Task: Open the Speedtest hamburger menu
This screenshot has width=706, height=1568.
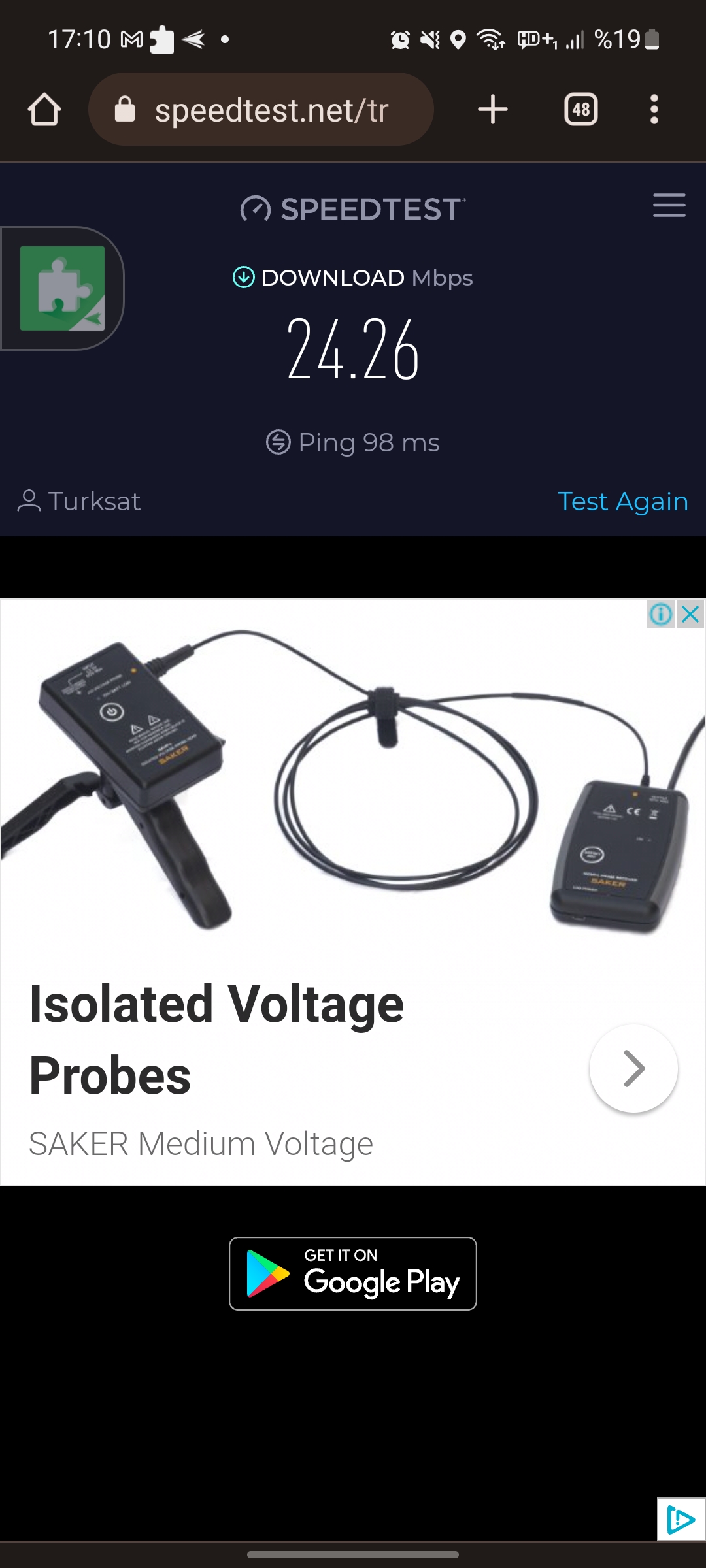Action: [x=669, y=205]
